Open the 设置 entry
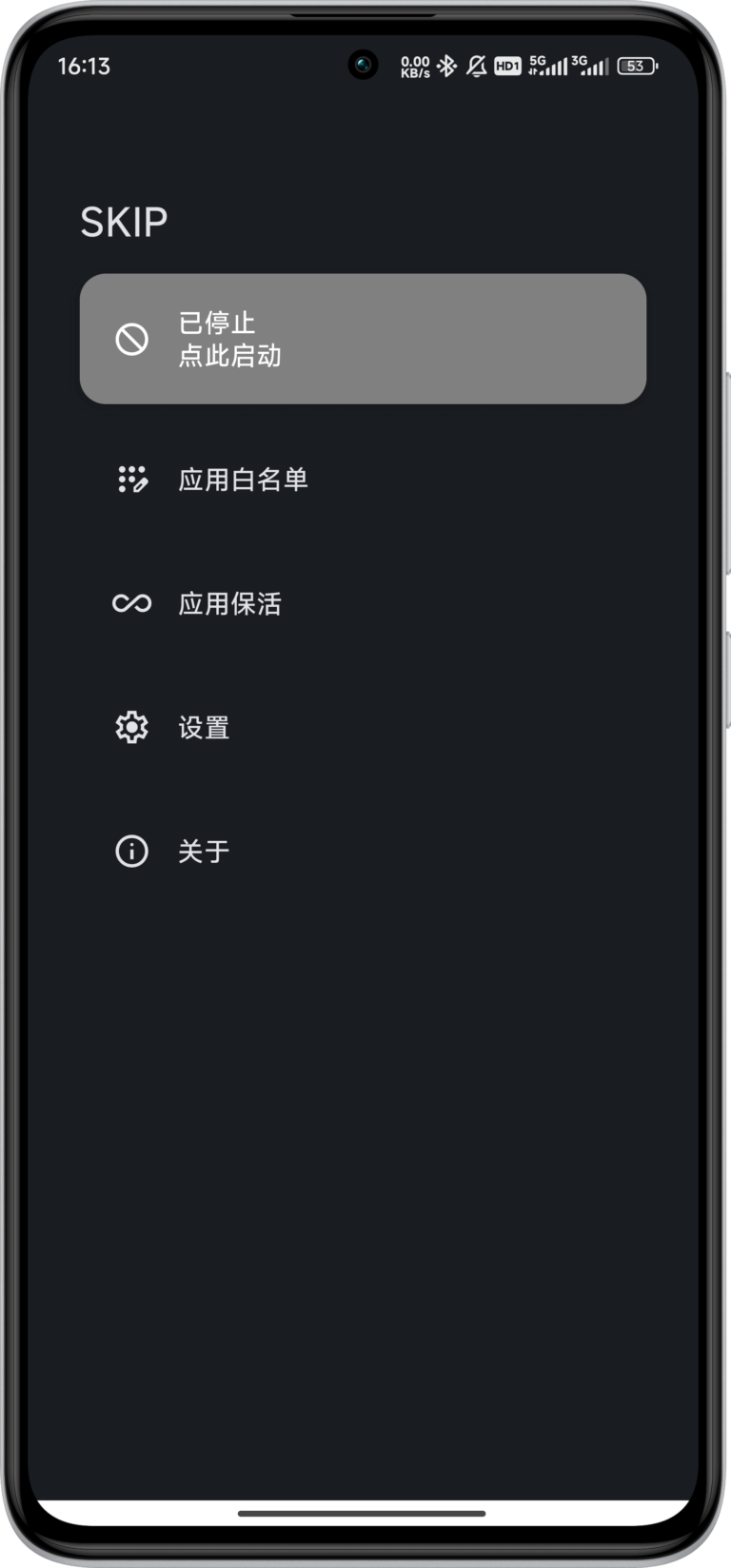The height and width of the screenshot is (1568, 731). (206, 728)
